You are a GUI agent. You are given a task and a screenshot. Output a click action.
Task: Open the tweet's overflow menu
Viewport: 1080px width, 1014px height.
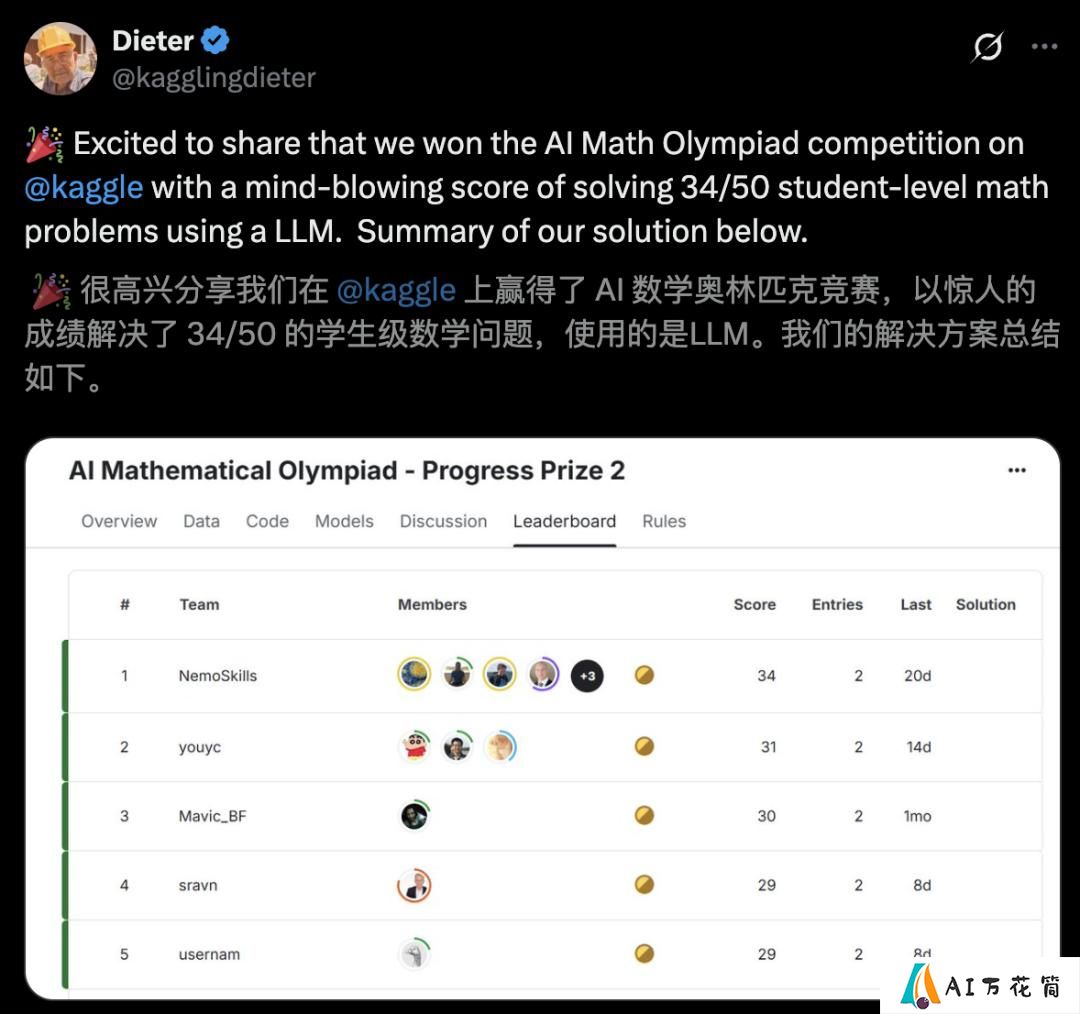click(1044, 47)
